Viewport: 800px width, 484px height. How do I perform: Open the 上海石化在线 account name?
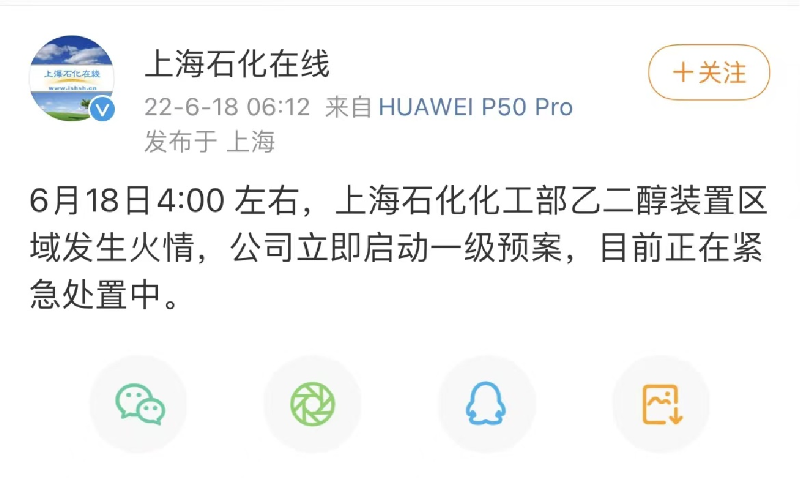click(236, 66)
